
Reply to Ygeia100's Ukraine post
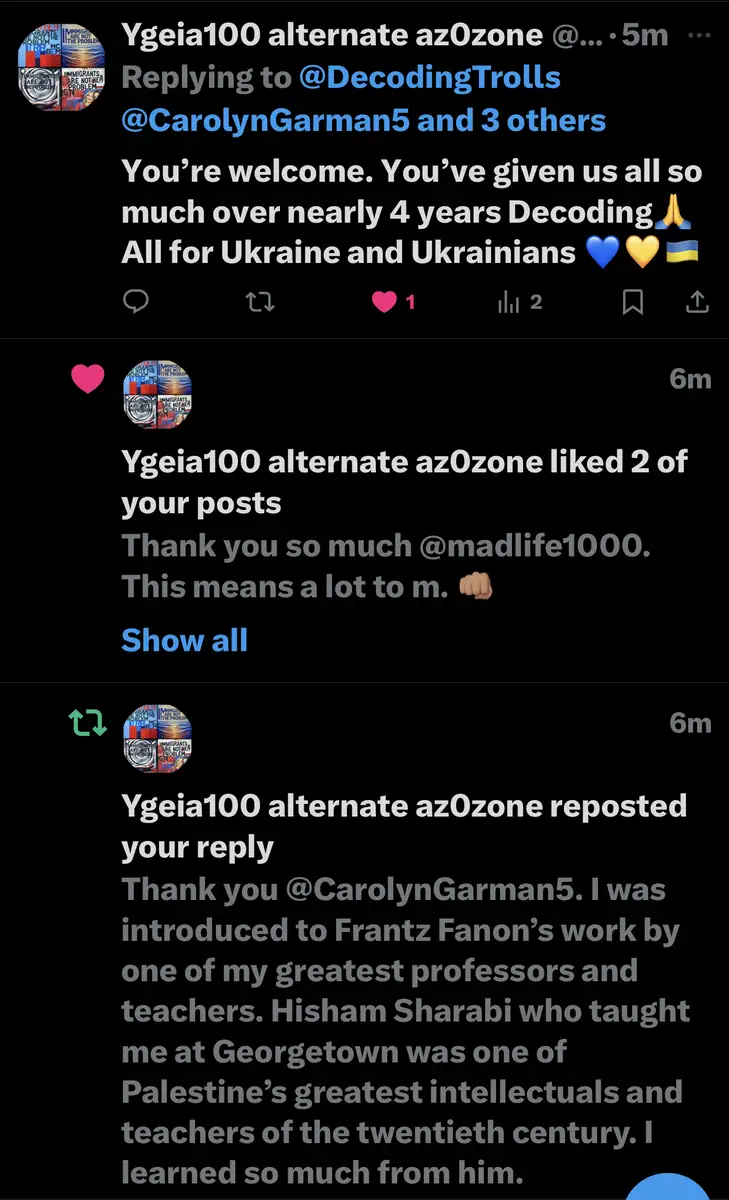[x=135, y=301]
